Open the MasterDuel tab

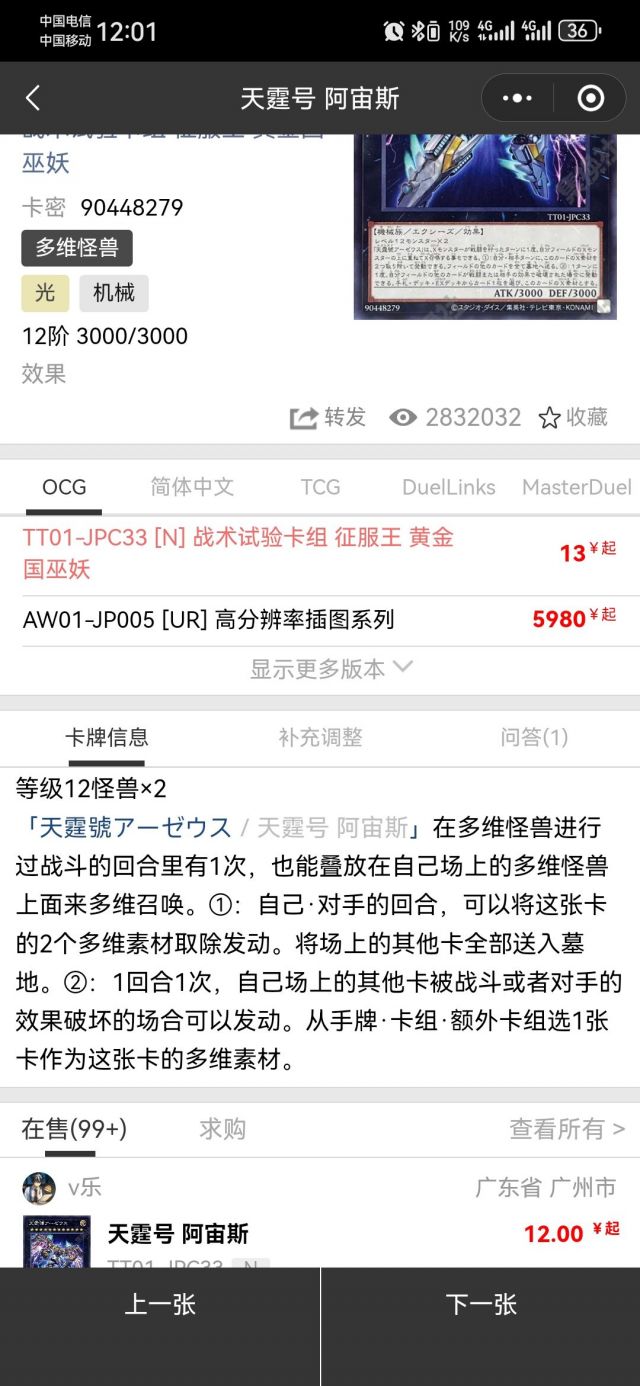(x=577, y=487)
